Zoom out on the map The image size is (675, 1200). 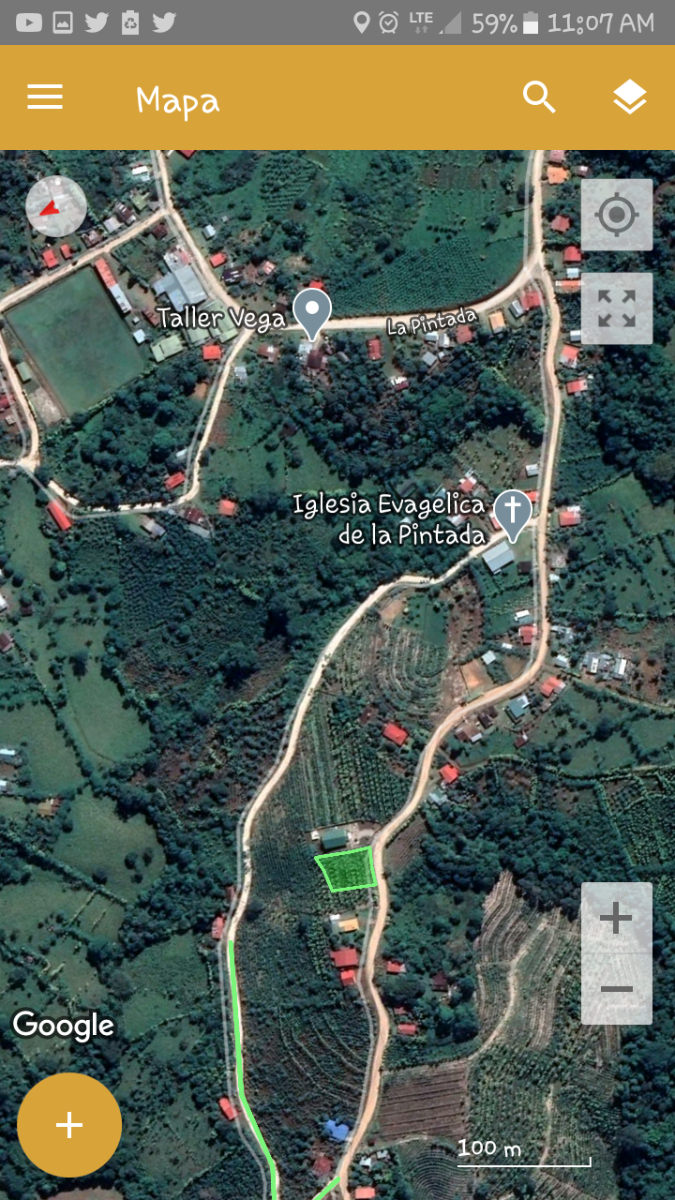point(616,989)
